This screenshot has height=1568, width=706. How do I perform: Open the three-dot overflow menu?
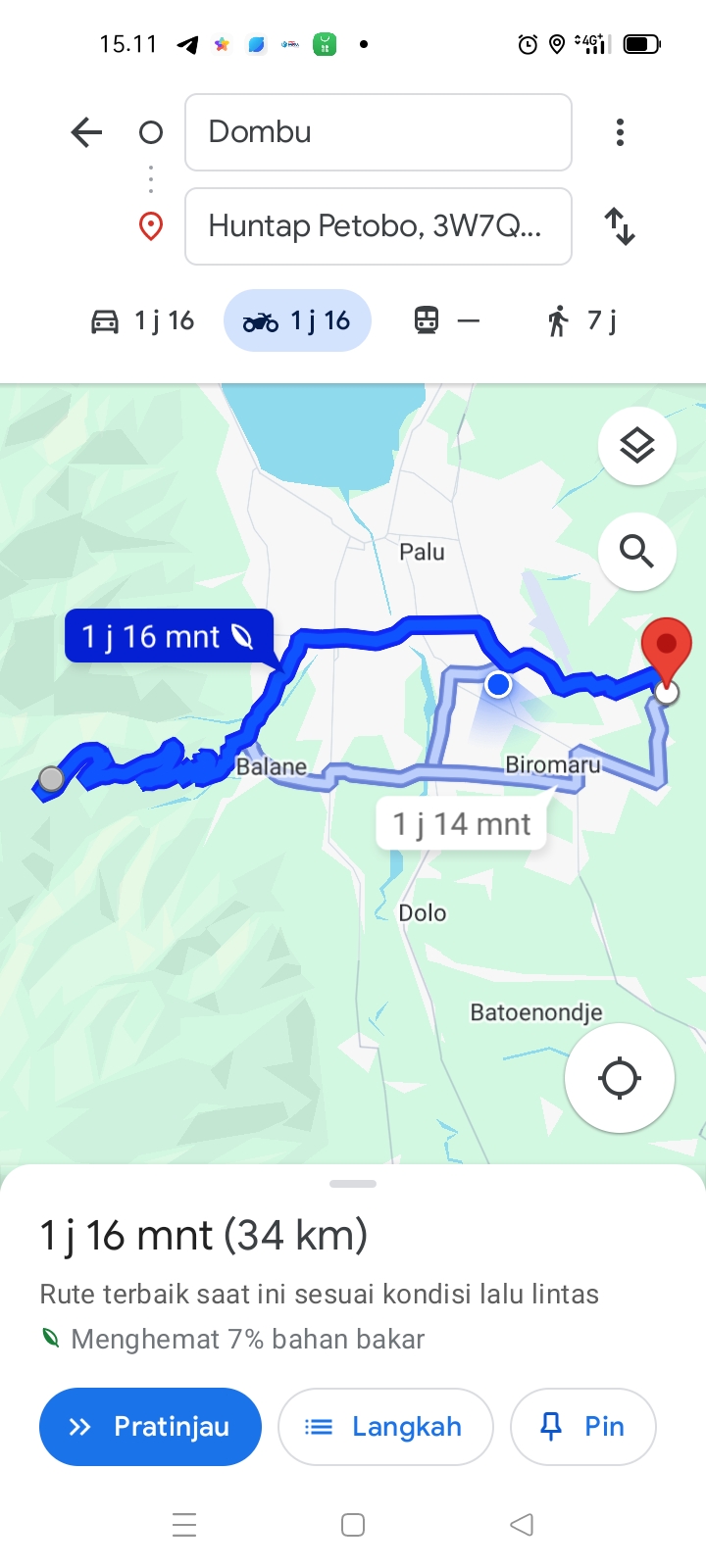click(620, 132)
